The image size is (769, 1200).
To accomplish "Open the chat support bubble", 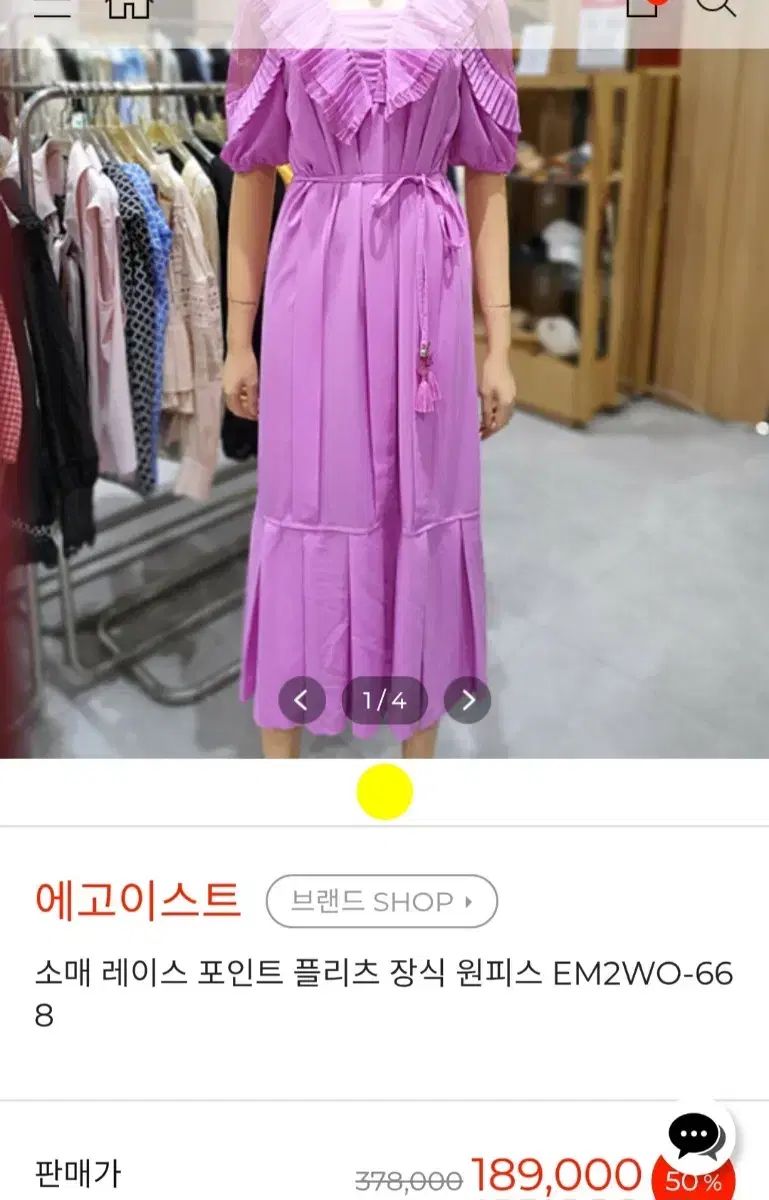I will tap(697, 1137).
